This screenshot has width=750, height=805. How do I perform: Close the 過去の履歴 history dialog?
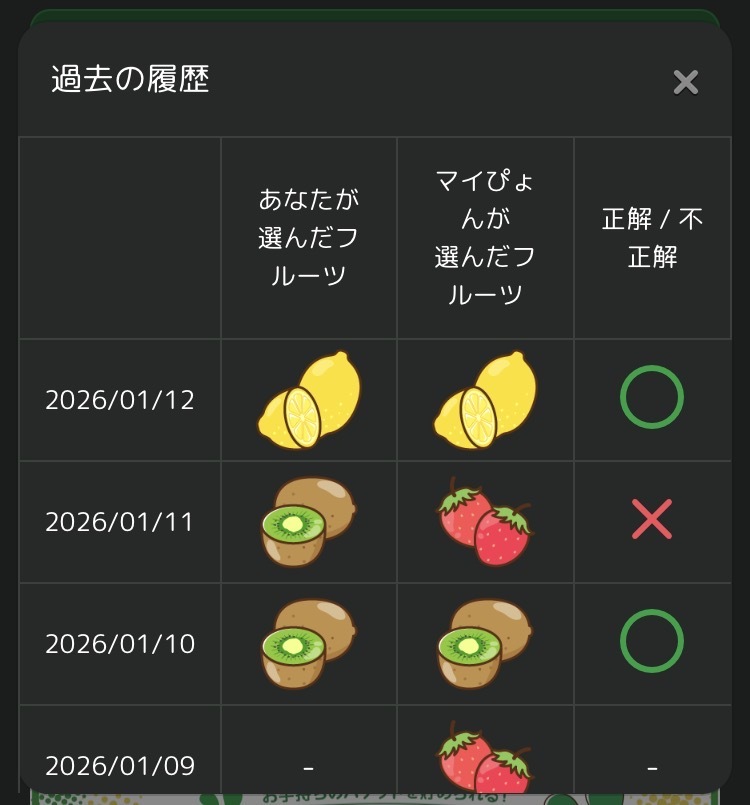(685, 82)
